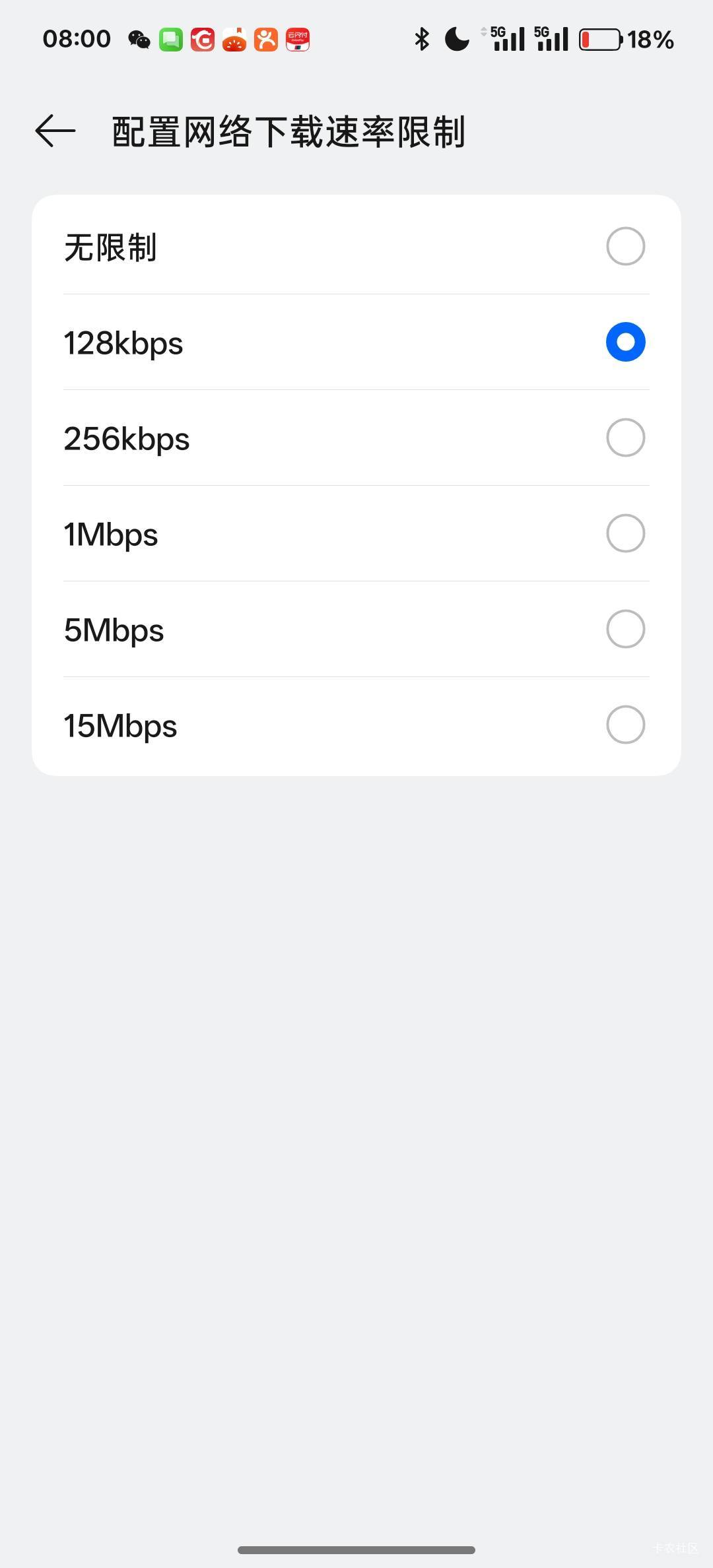
Task: Select the 无限制 option
Action: 356,246
